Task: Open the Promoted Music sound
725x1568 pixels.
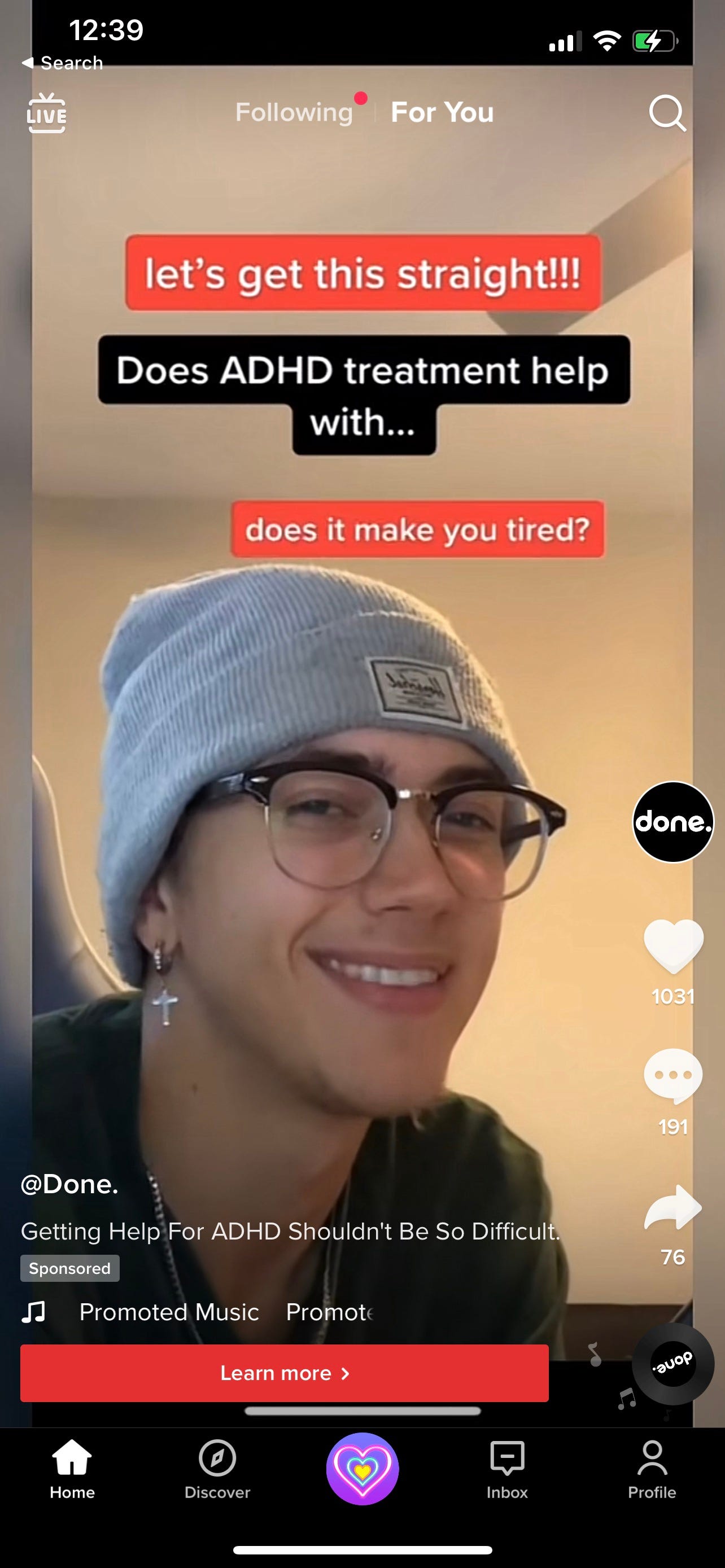Action: click(x=169, y=1312)
